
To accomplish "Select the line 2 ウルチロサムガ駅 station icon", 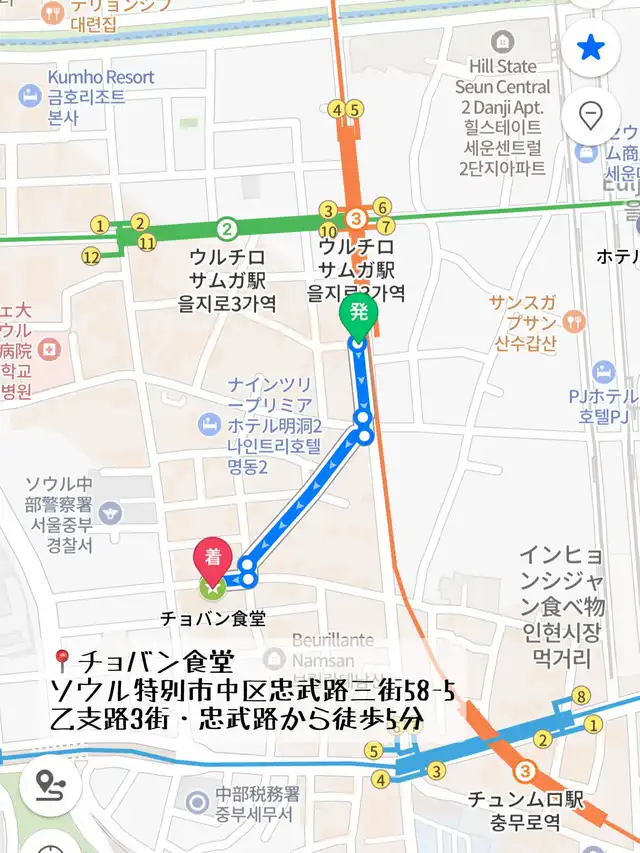I will pos(227,229).
